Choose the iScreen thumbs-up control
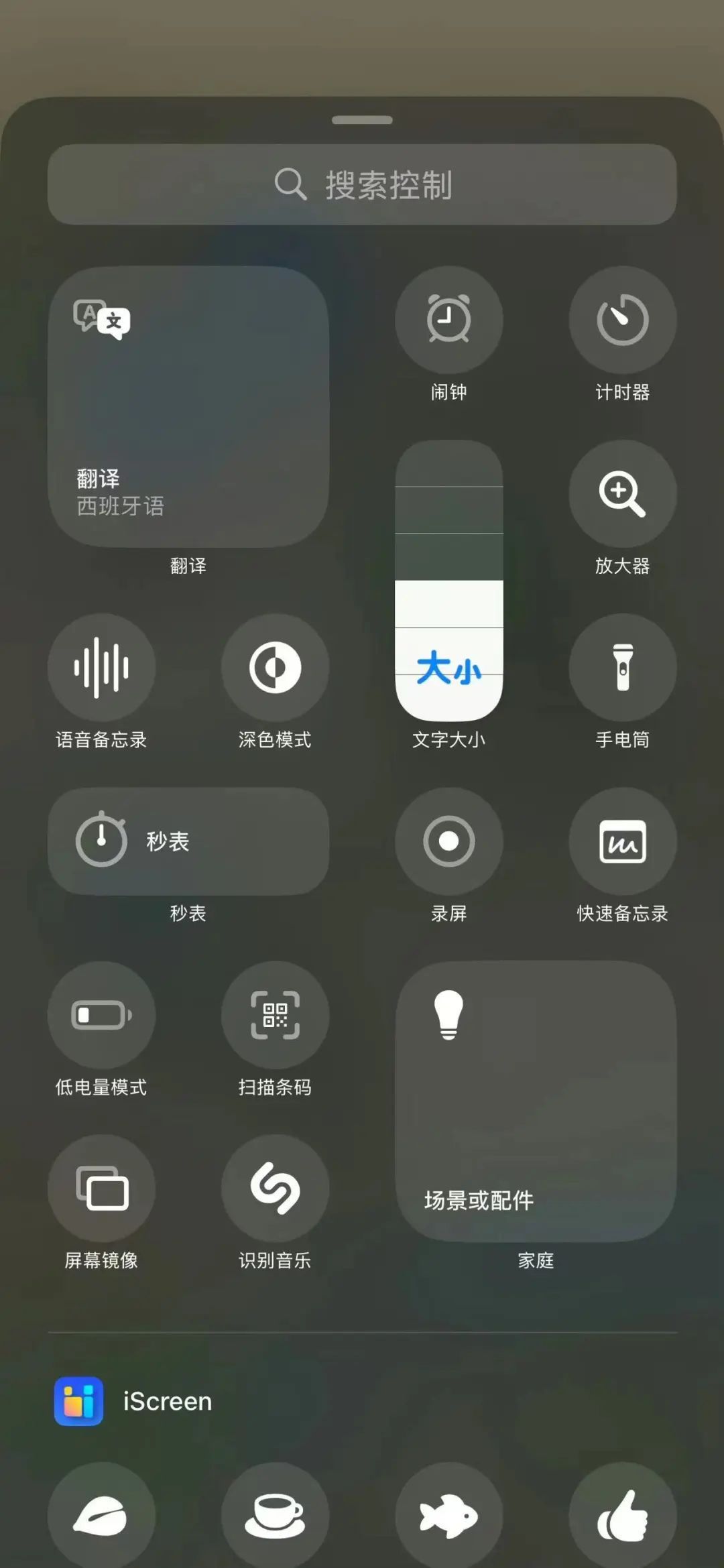Screen dimensions: 724x1568 622,1515
